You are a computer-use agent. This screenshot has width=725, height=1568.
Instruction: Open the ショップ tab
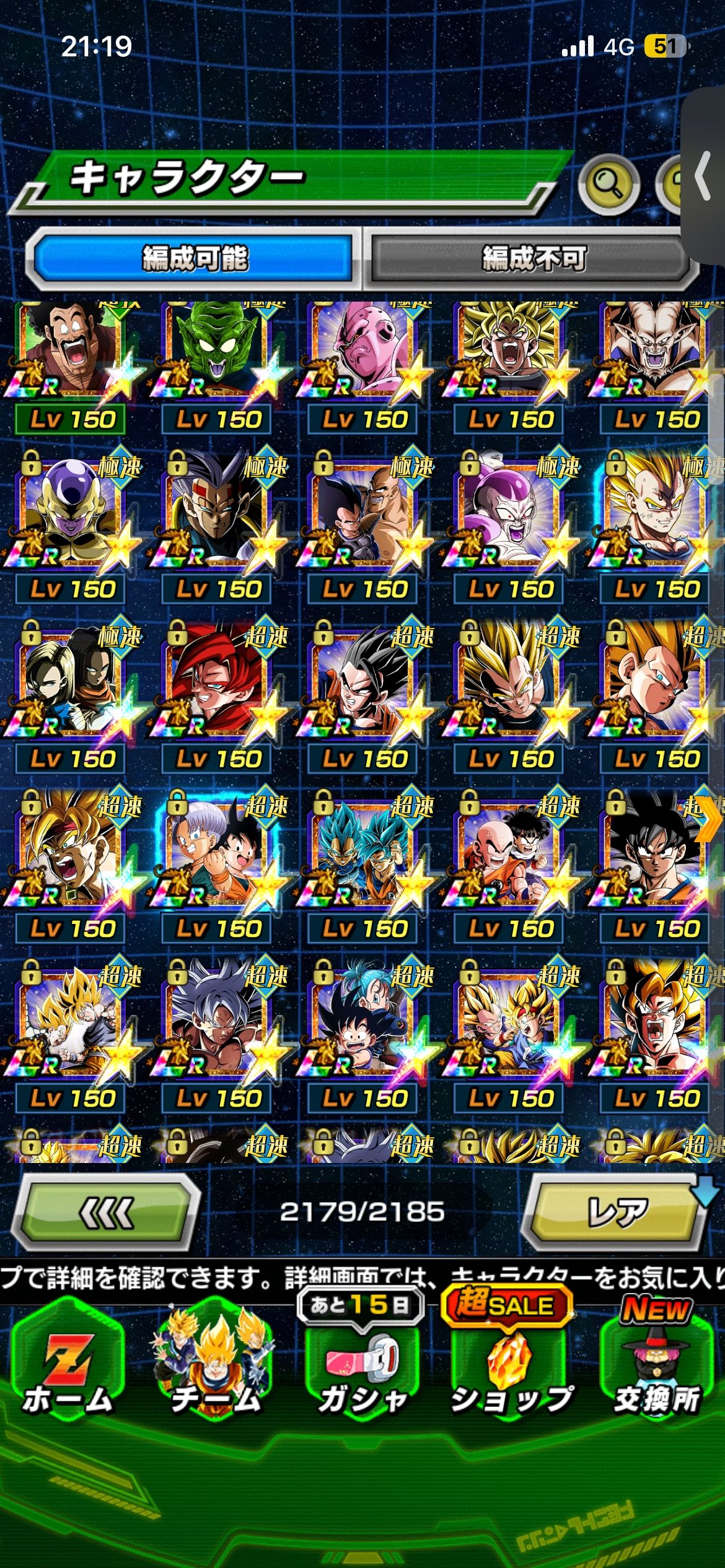(x=510, y=1362)
